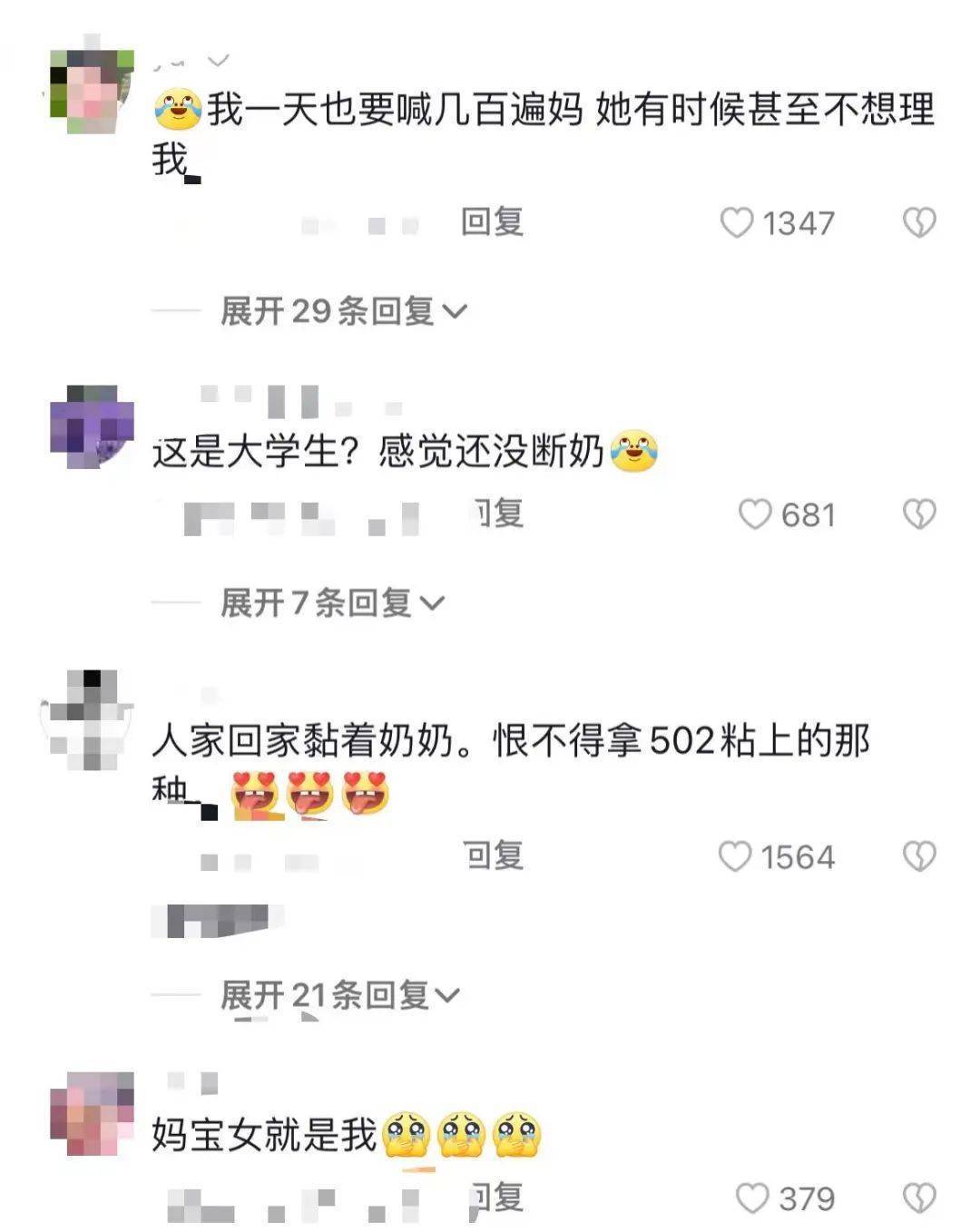Like the comment with 1564 likes
This screenshot has width=980, height=1232.
point(735,857)
